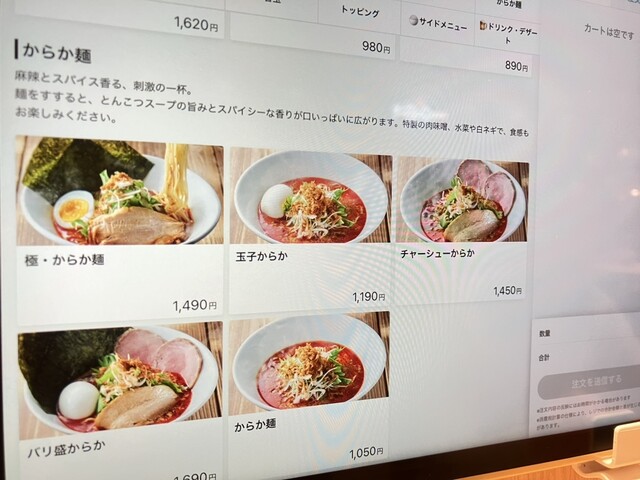Pick the チャーシューからか item
The width and height of the screenshot is (640, 480).
pyautogui.click(x=462, y=225)
